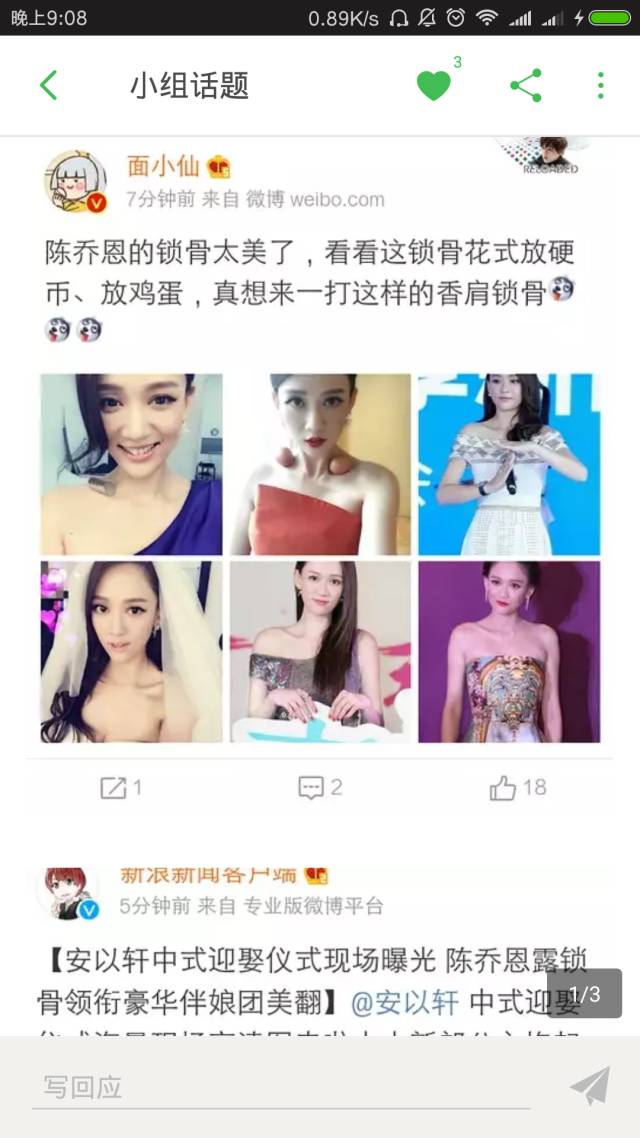View the photo with the white veil
This screenshot has height=1138, width=640.
[131, 652]
